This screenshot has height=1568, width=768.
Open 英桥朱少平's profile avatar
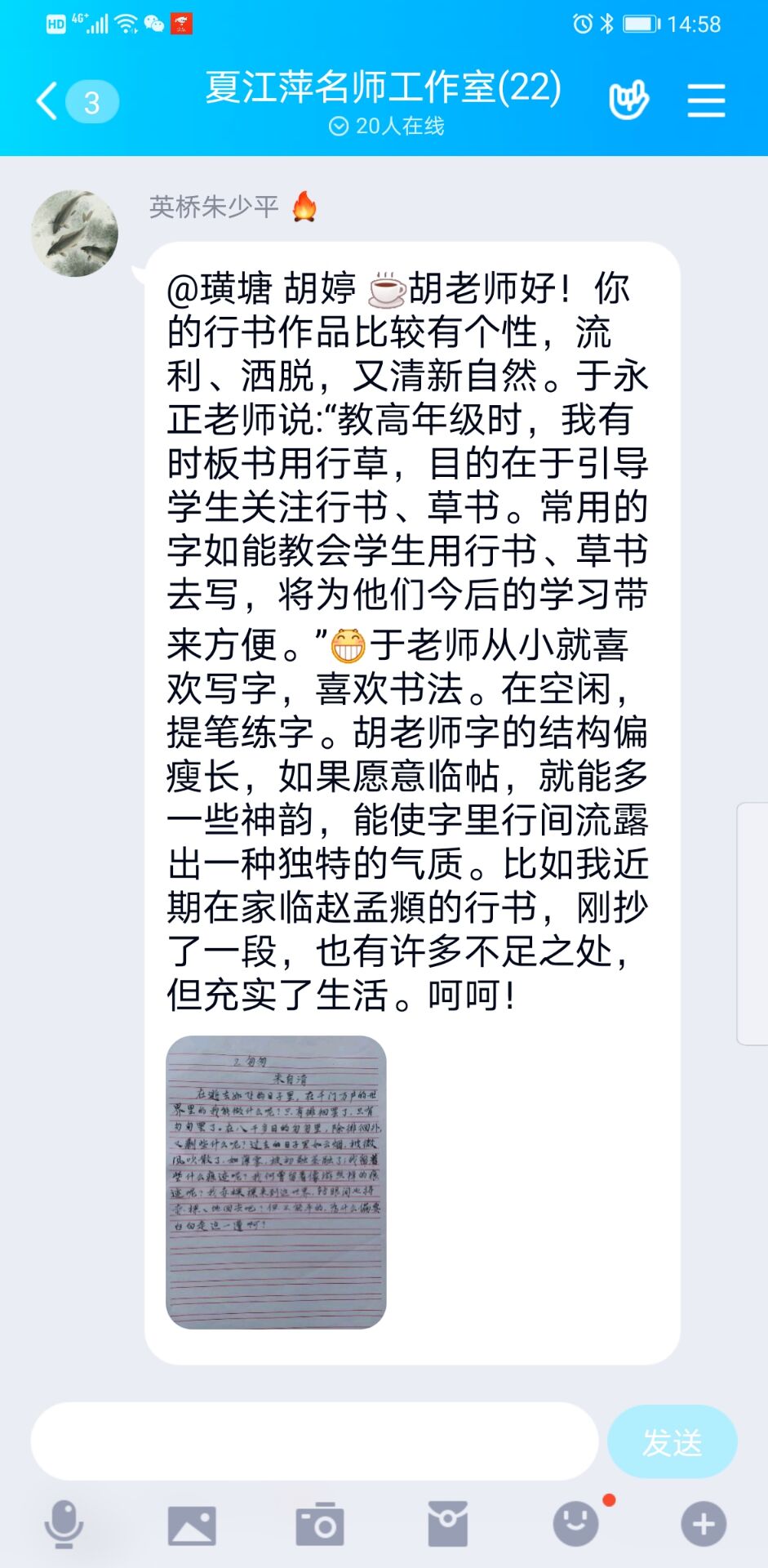pyautogui.click(x=74, y=234)
